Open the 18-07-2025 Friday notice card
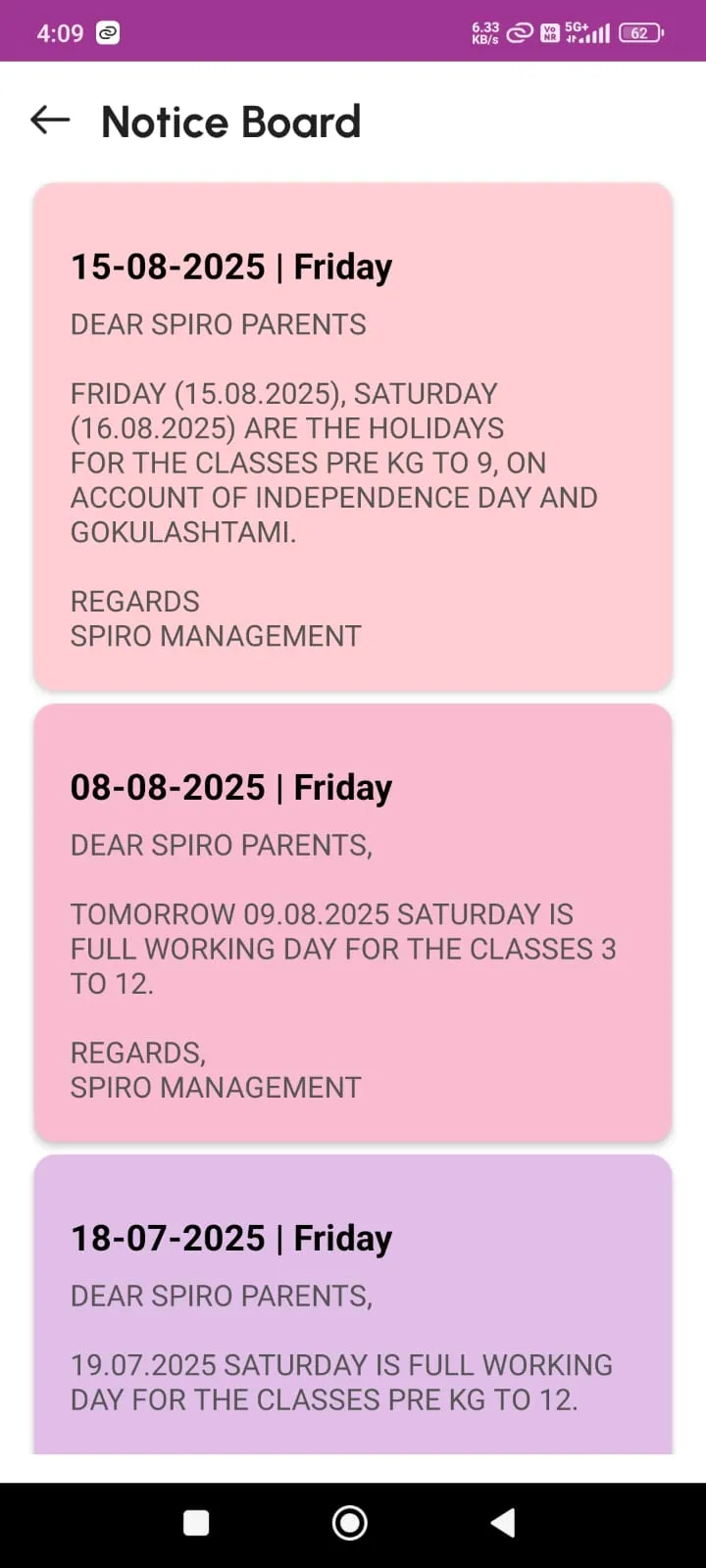706x1568 pixels. 353,1304
